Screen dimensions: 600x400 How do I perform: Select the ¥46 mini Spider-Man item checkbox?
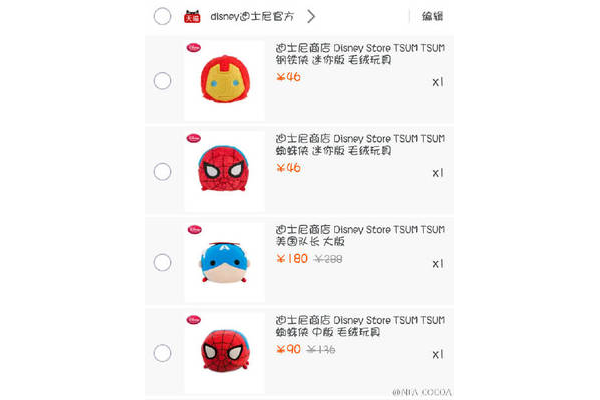(162, 172)
